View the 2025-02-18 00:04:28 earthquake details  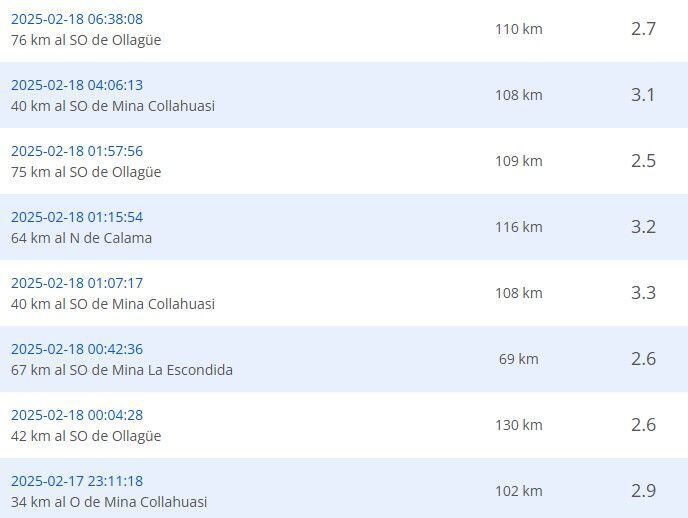(77, 415)
